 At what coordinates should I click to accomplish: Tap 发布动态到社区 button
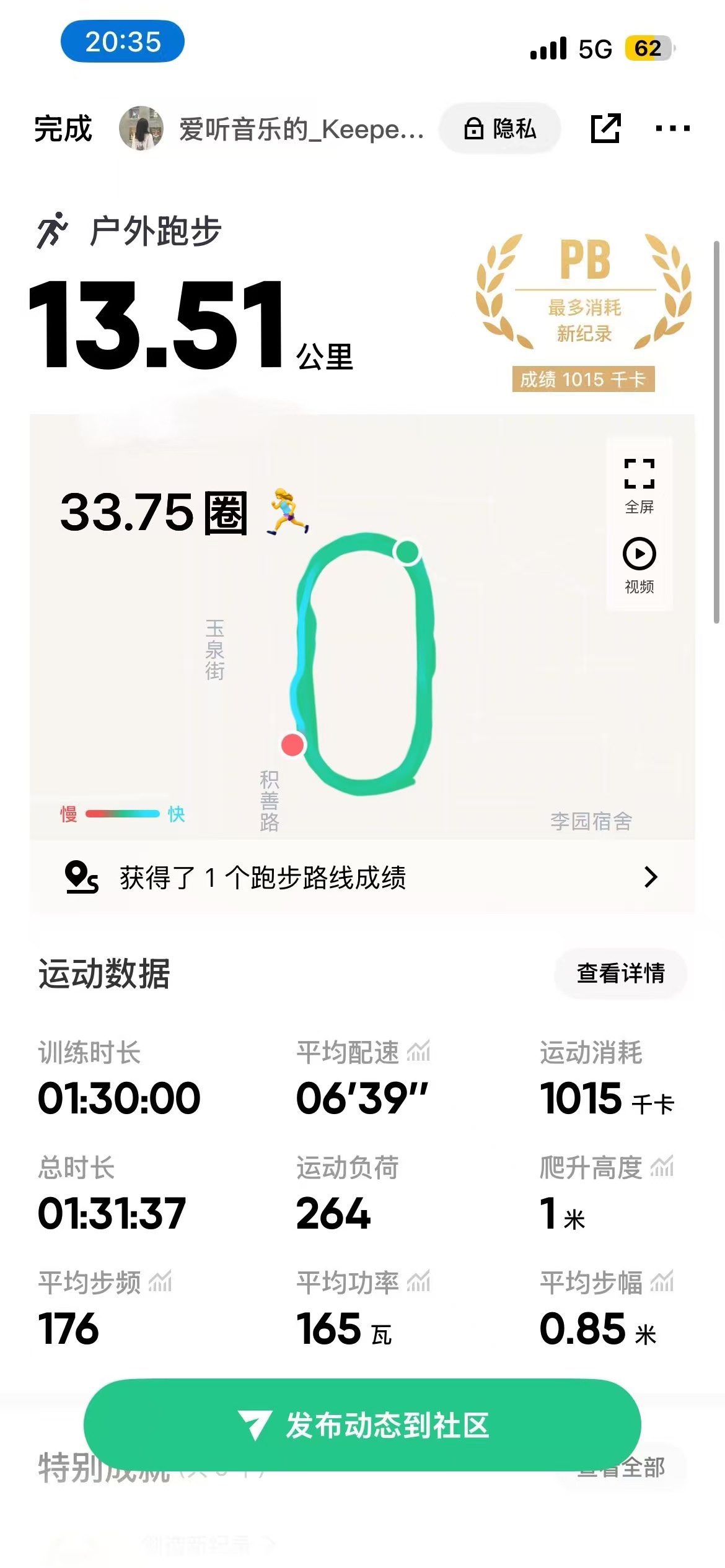point(362,1426)
